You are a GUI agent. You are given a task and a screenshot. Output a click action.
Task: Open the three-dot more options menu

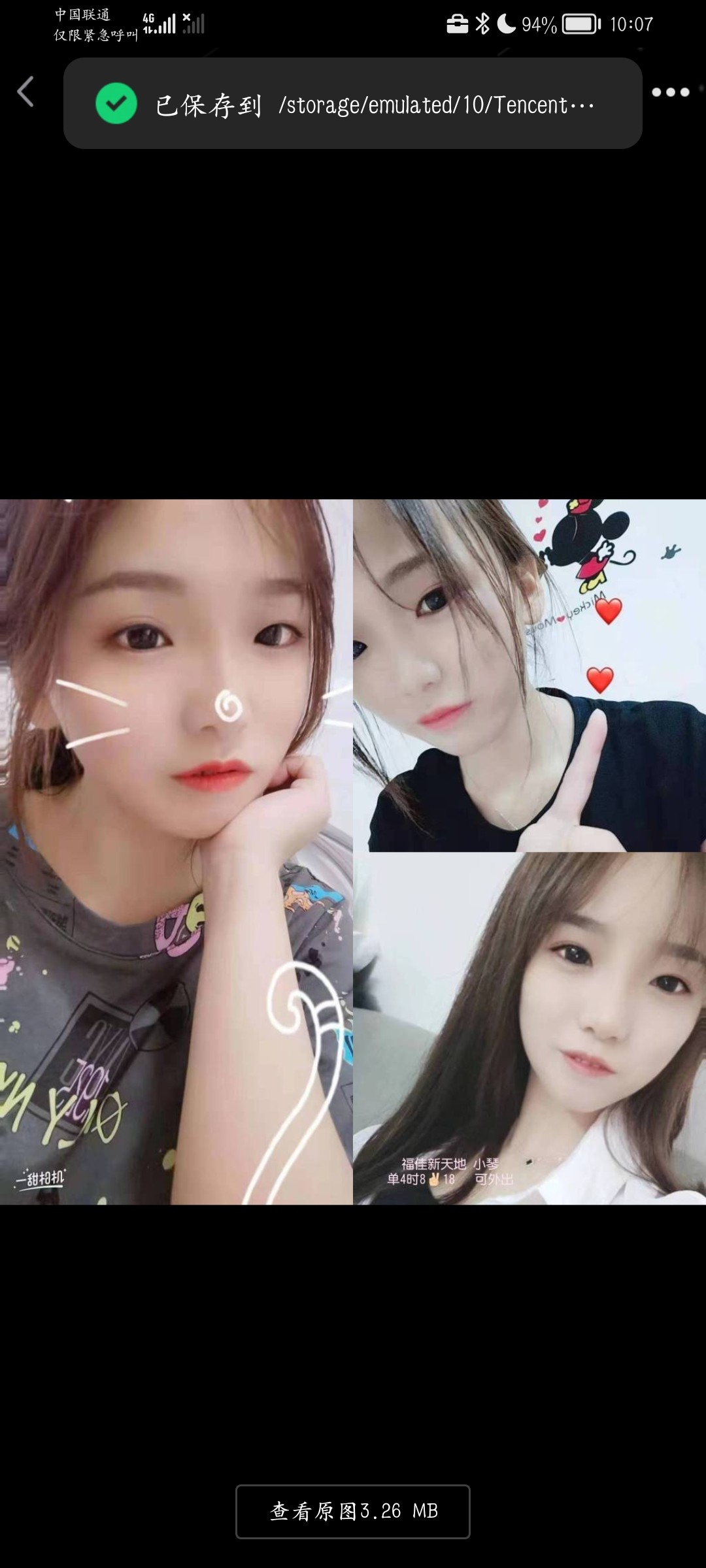tap(671, 92)
